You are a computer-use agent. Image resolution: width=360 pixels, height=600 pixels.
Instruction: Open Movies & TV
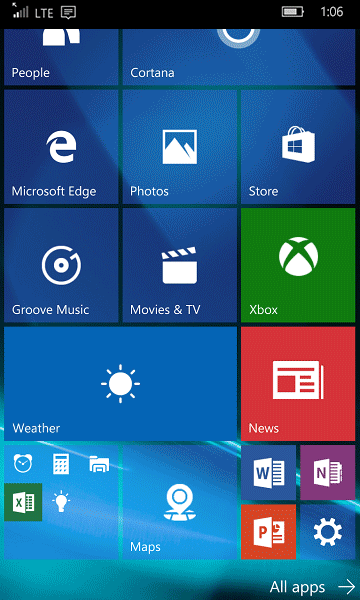180,265
